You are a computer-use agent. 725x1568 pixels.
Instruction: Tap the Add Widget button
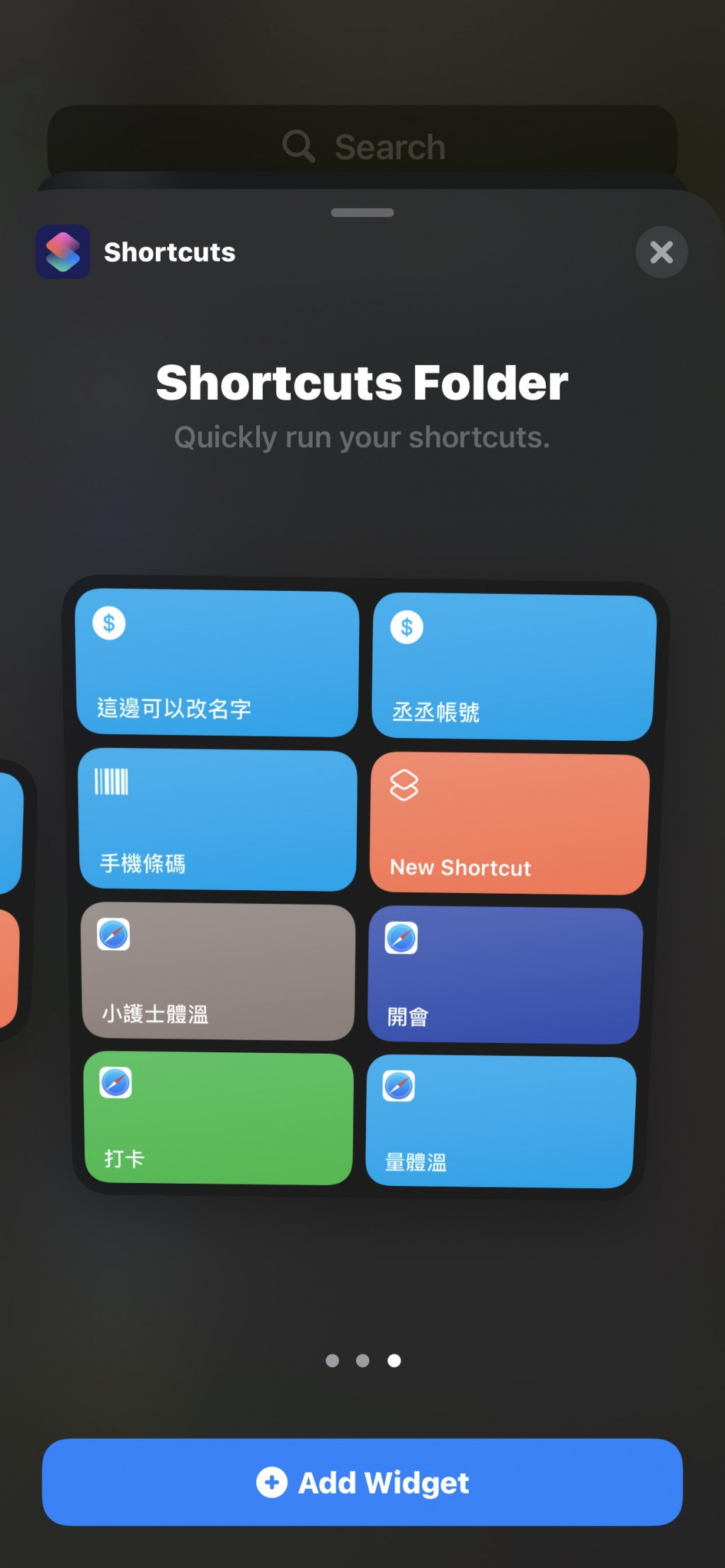click(x=362, y=1482)
